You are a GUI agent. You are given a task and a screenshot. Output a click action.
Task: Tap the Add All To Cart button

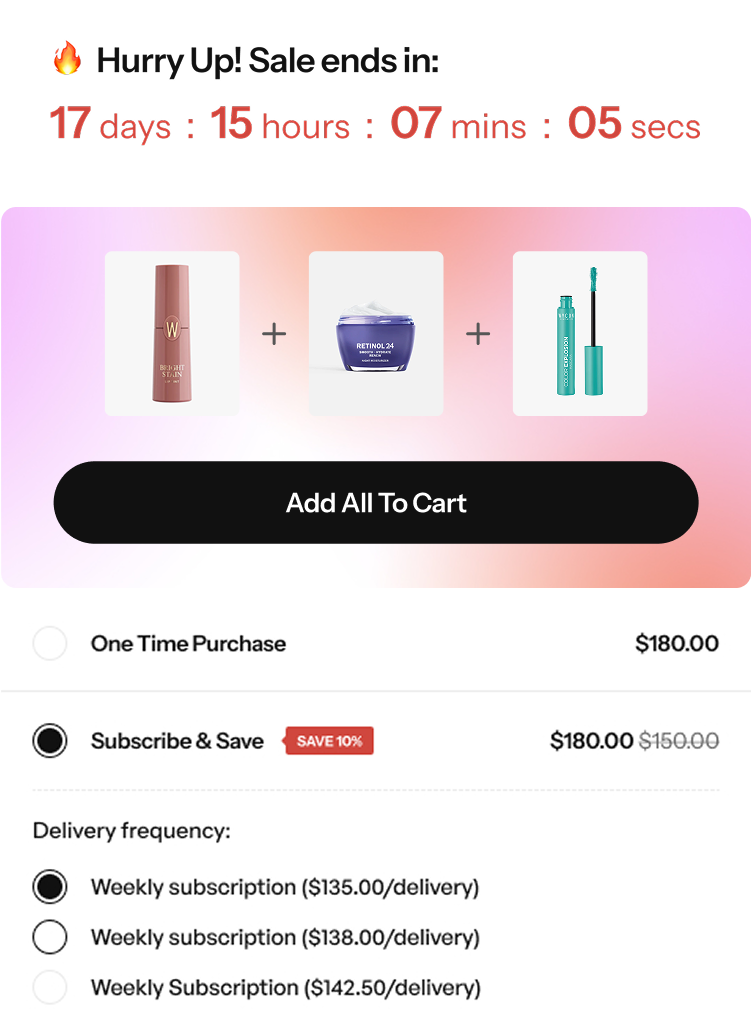coord(376,502)
